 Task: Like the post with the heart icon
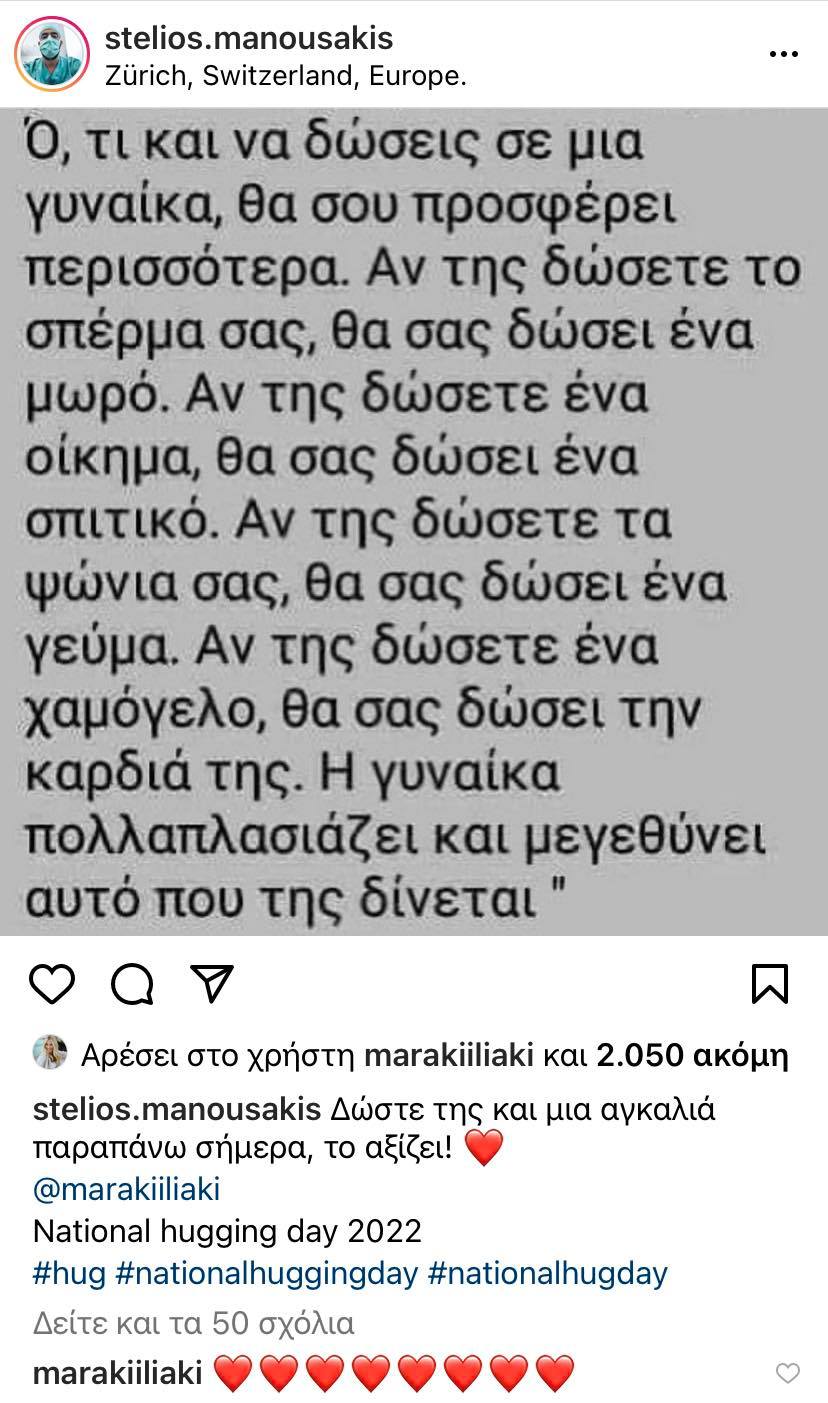(x=52, y=984)
